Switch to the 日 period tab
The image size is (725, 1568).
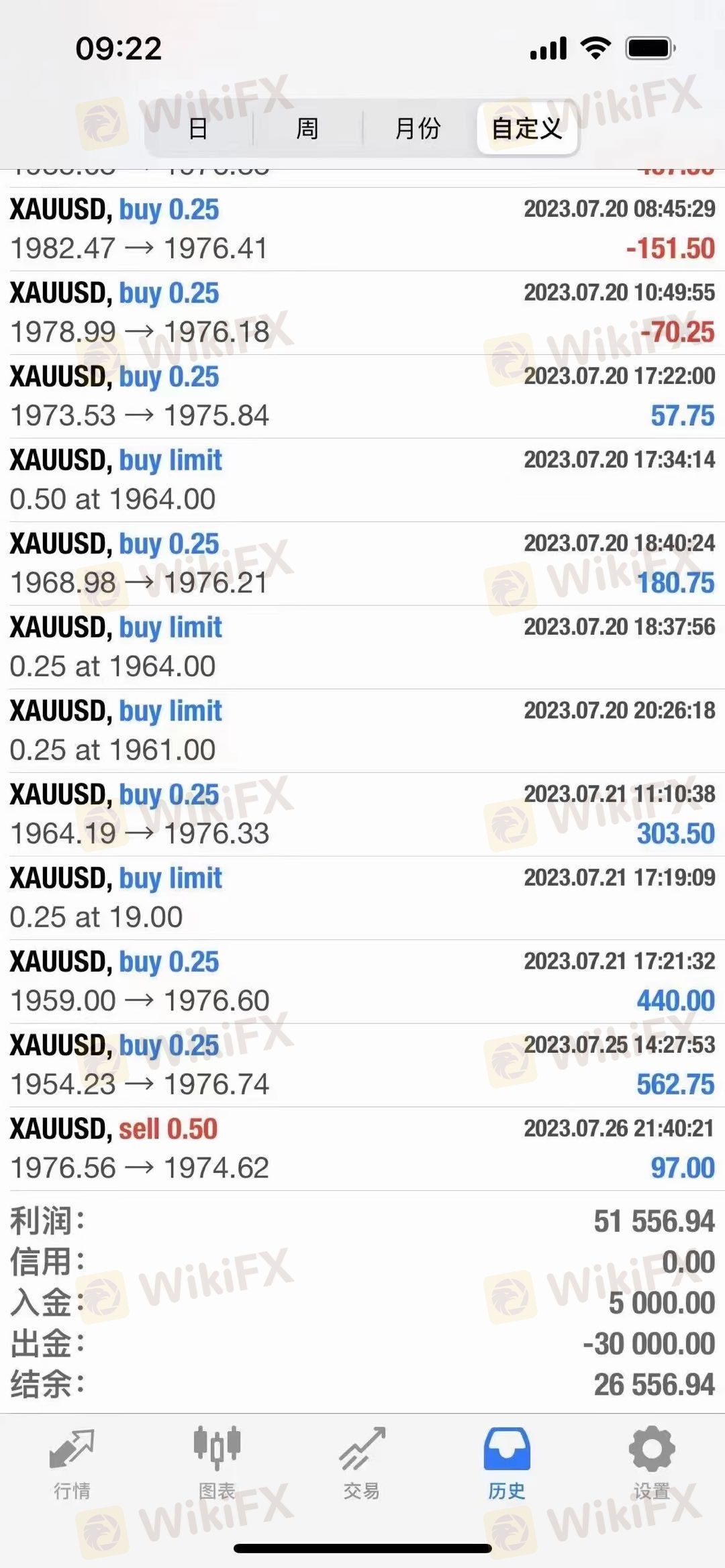pyautogui.click(x=199, y=127)
